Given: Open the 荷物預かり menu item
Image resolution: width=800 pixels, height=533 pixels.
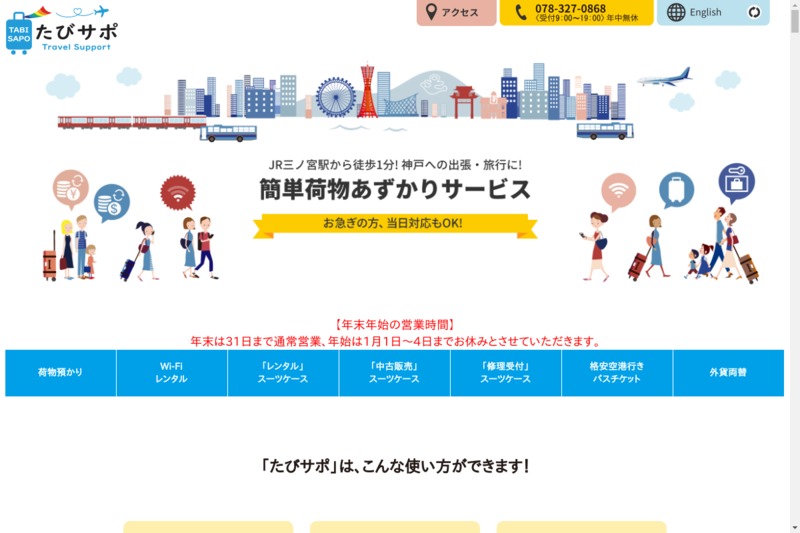Looking at the screenshot, I should click(61, 373).
